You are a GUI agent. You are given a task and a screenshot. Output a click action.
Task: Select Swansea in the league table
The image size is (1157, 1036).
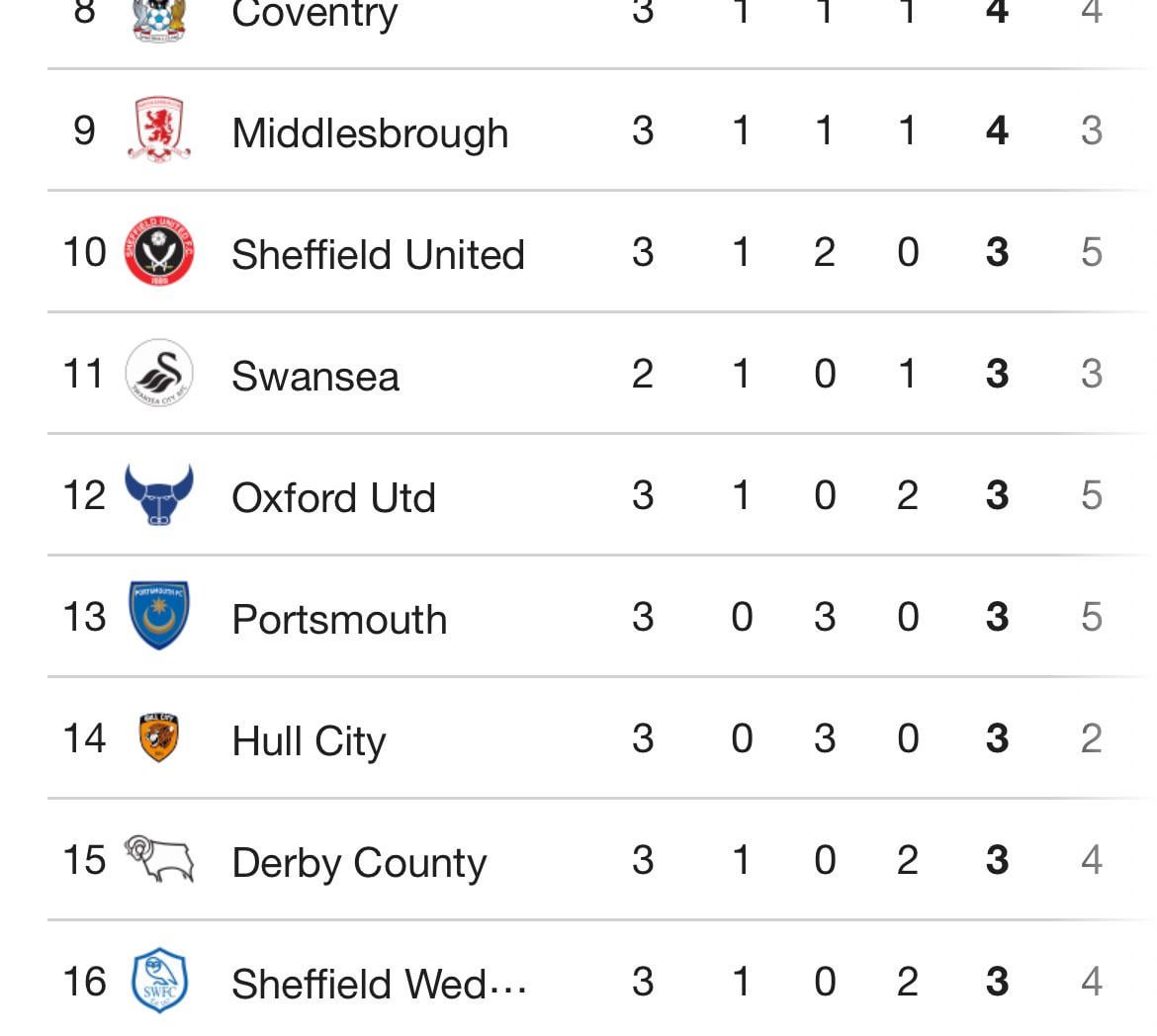(315, 376)
